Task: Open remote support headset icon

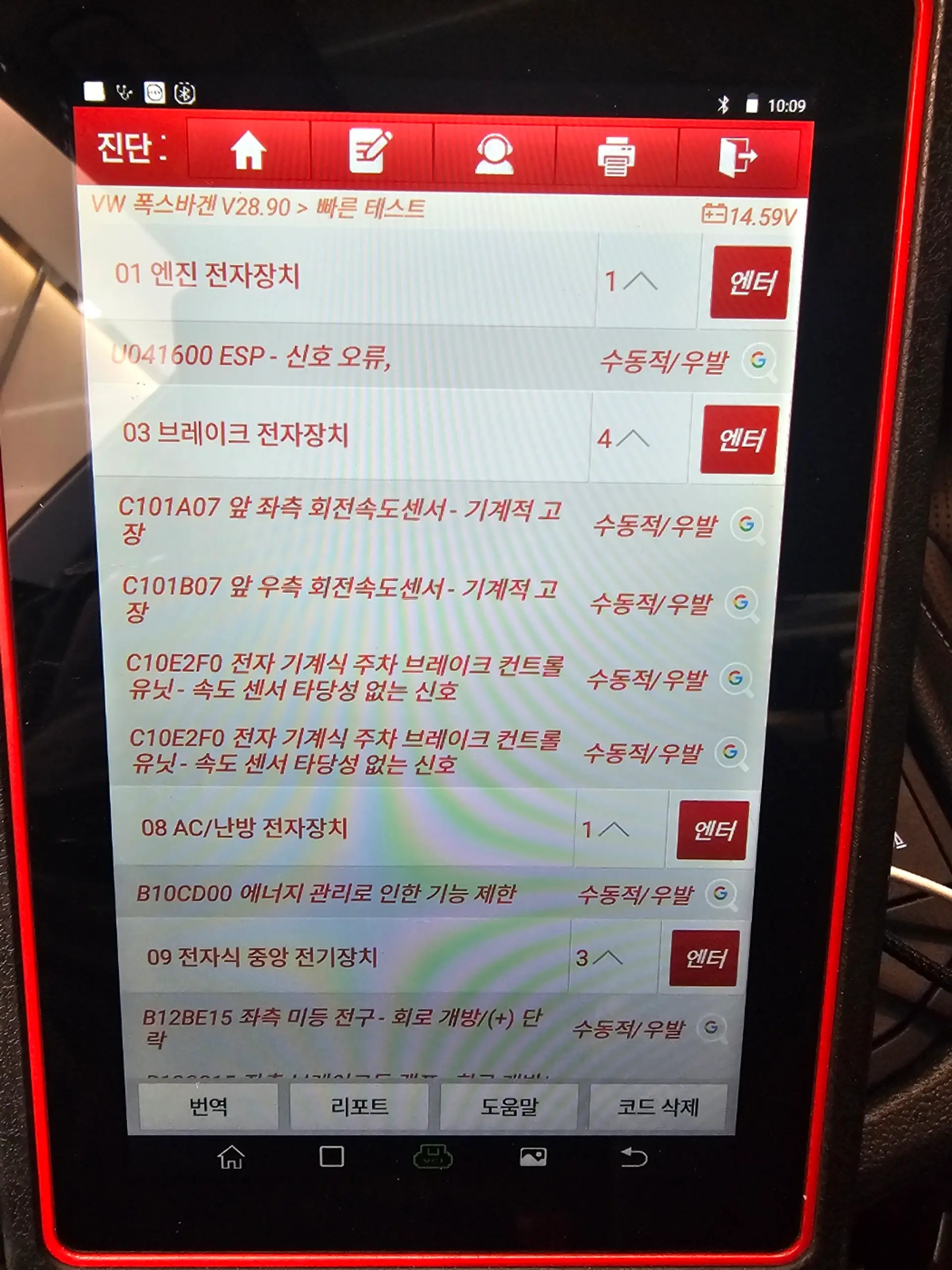Action: pyautogui.click(x=494, y=154)
